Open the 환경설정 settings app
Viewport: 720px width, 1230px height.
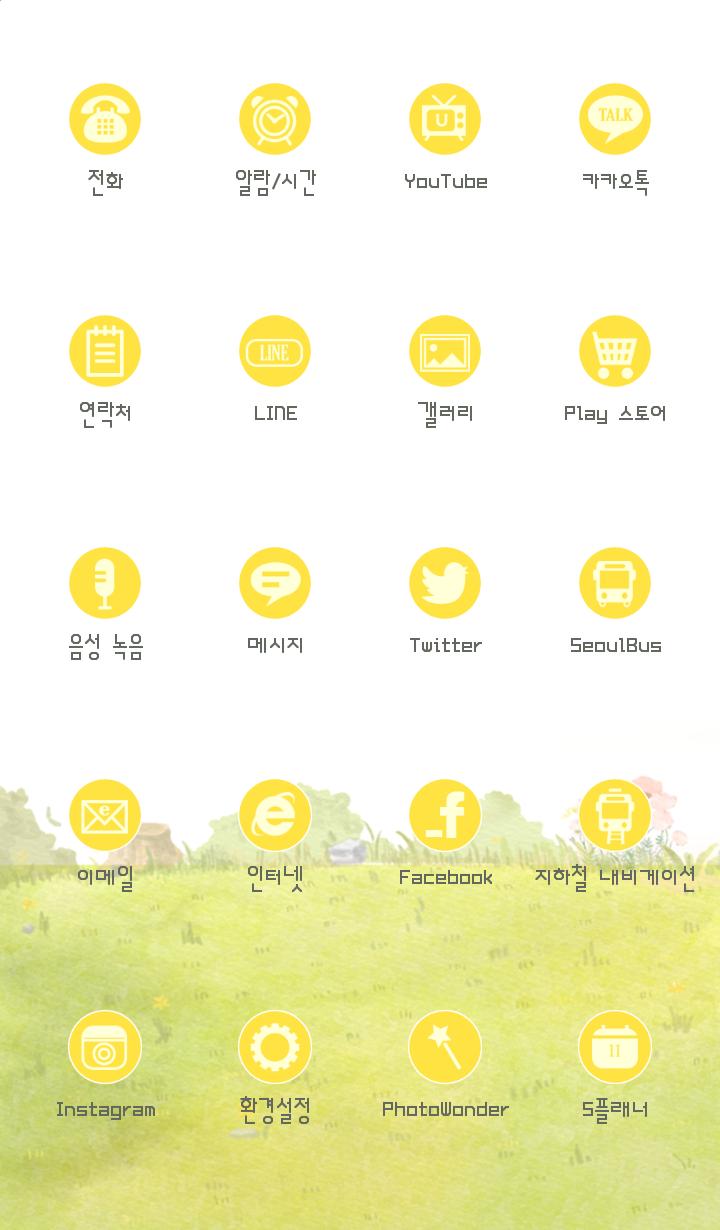(x=275, y=1047)
